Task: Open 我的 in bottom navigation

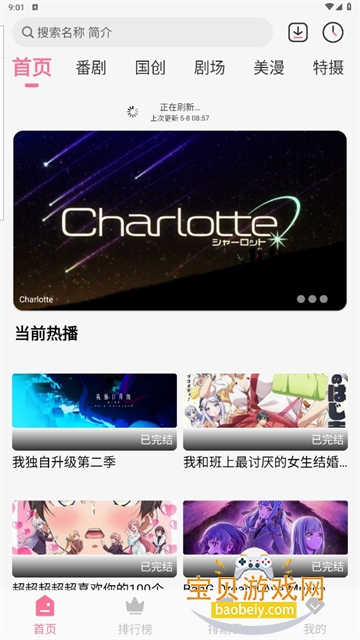Action: click(315, 616)
